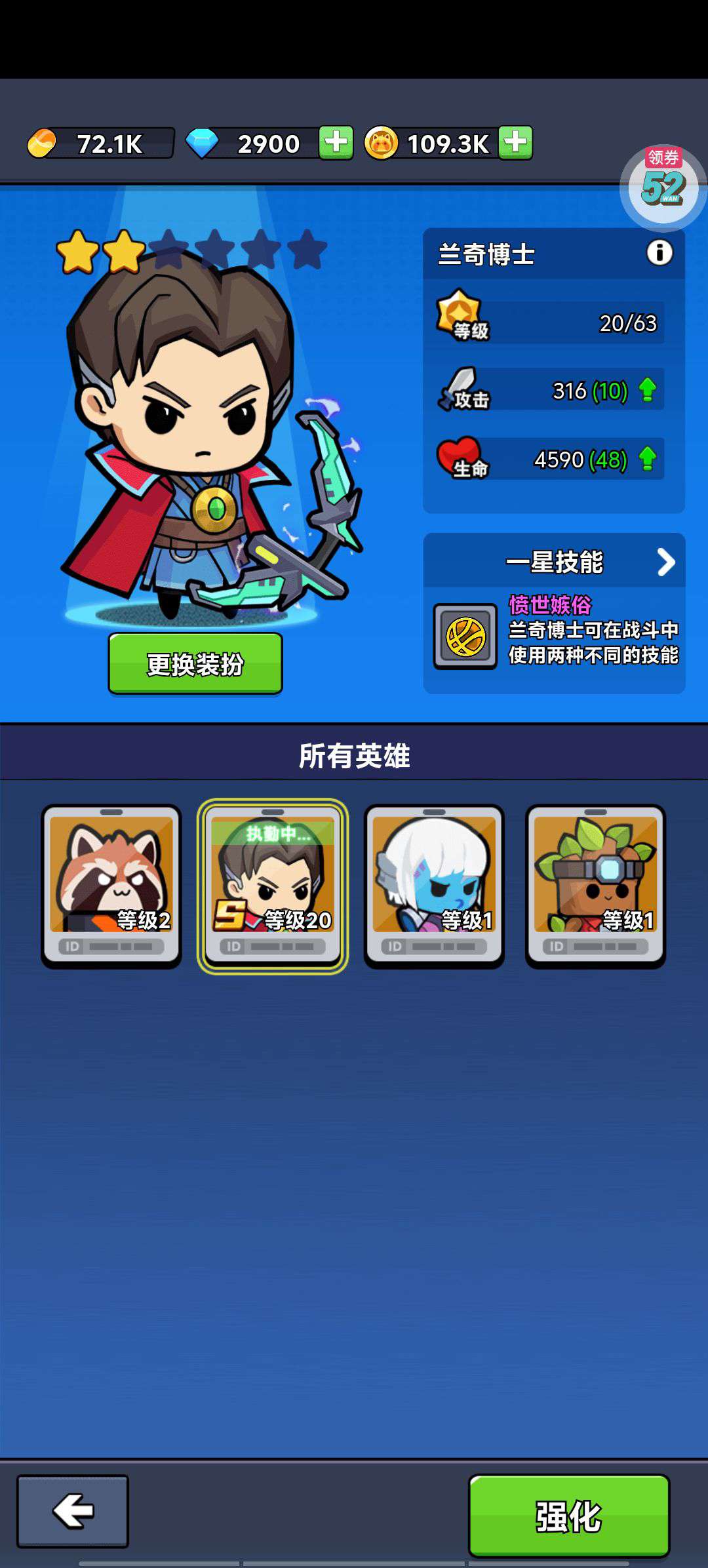Add more gold coins with the plus button
The image size is (708, 1568).
[x=515, y=142]
